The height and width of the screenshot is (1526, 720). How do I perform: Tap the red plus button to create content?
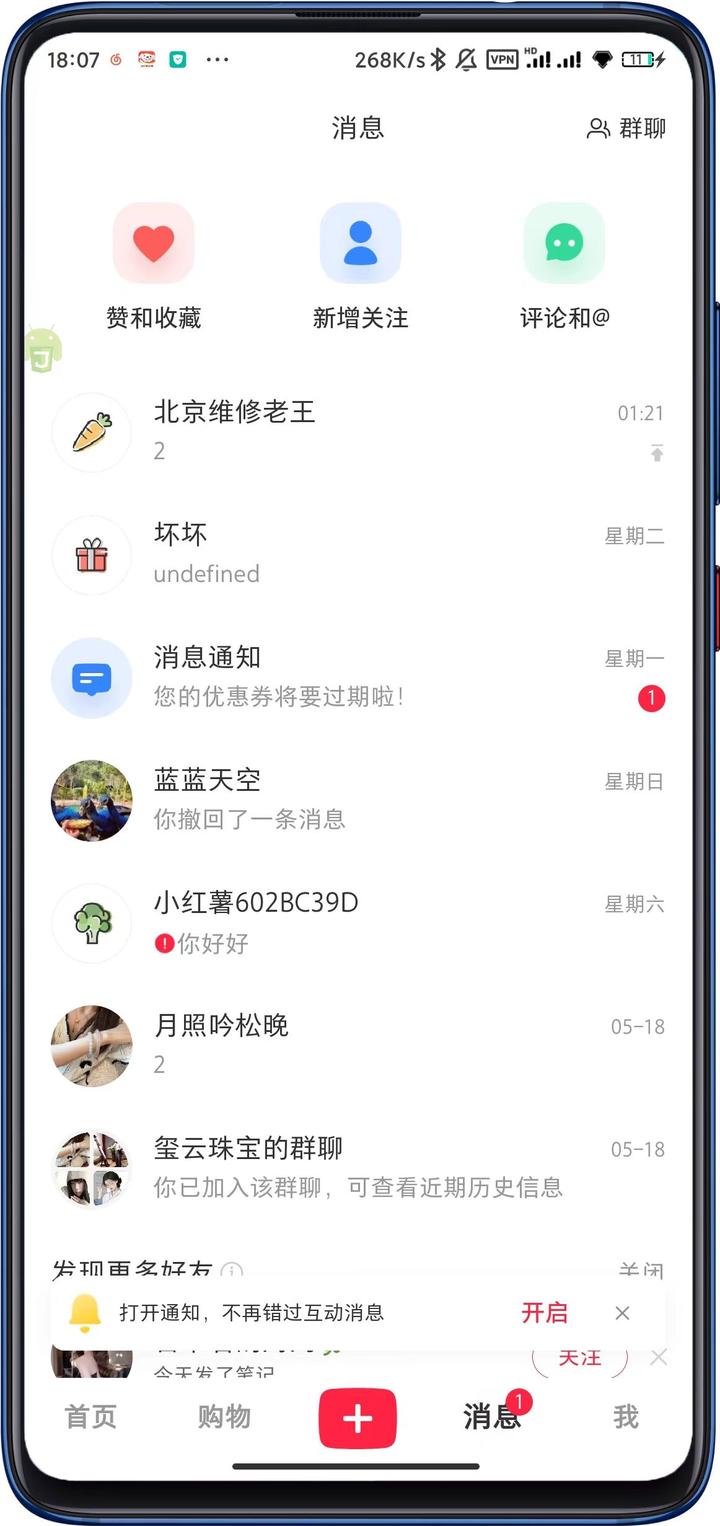pos(357,1417)
